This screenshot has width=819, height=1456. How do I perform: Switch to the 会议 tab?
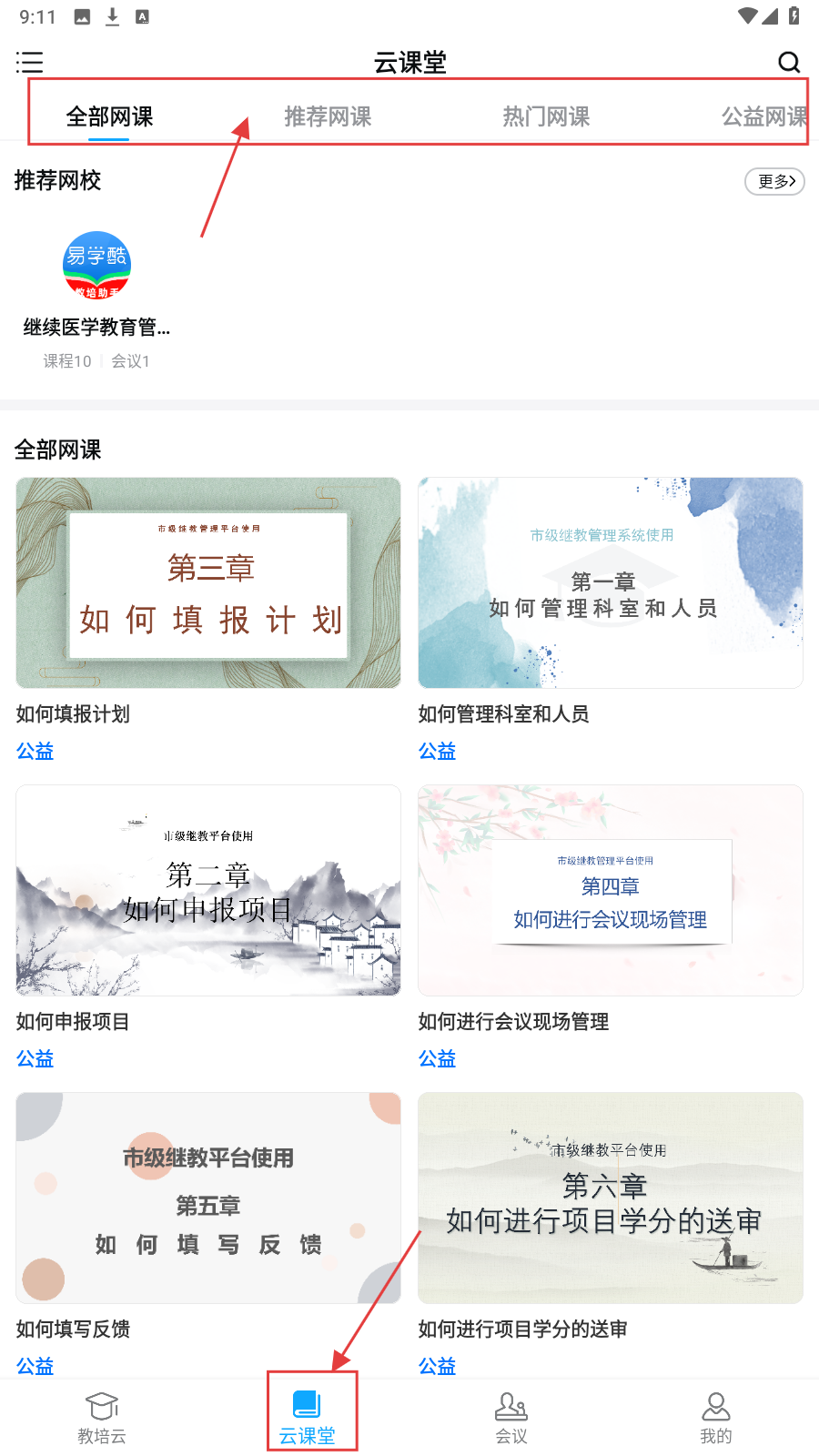[511, 1418]
